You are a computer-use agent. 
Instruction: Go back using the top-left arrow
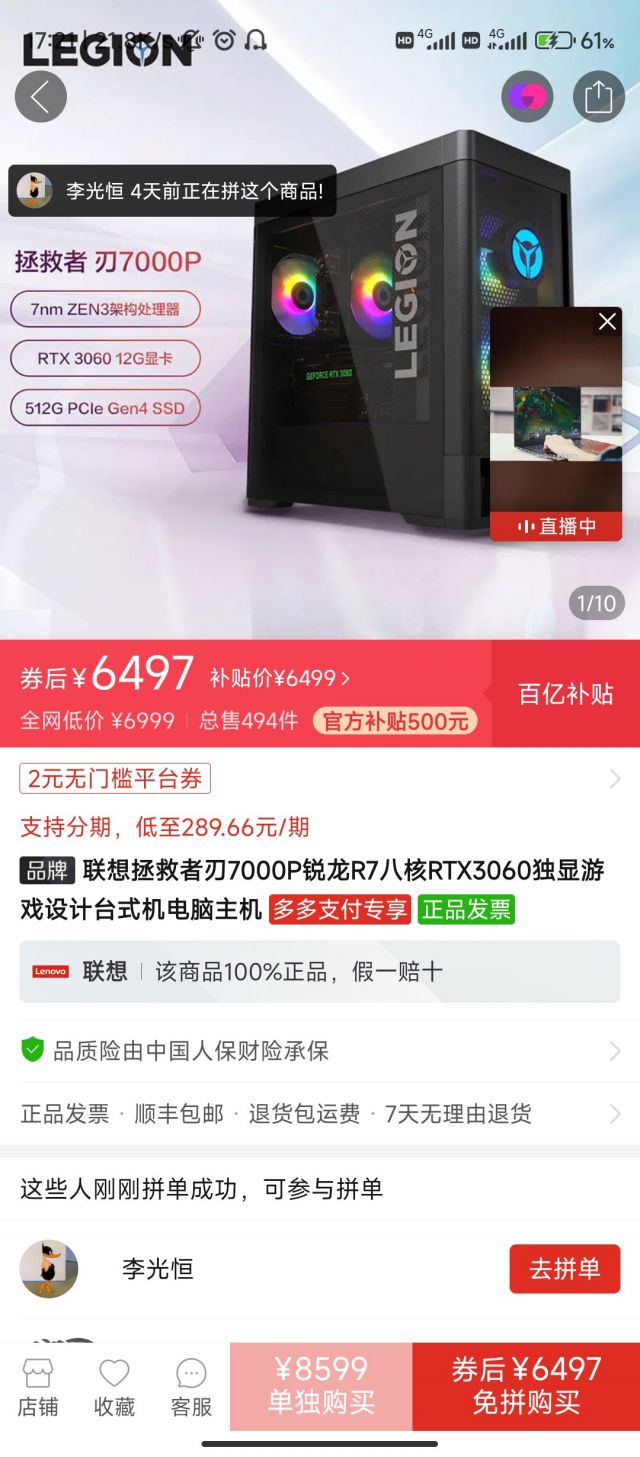tap(41, 97)
